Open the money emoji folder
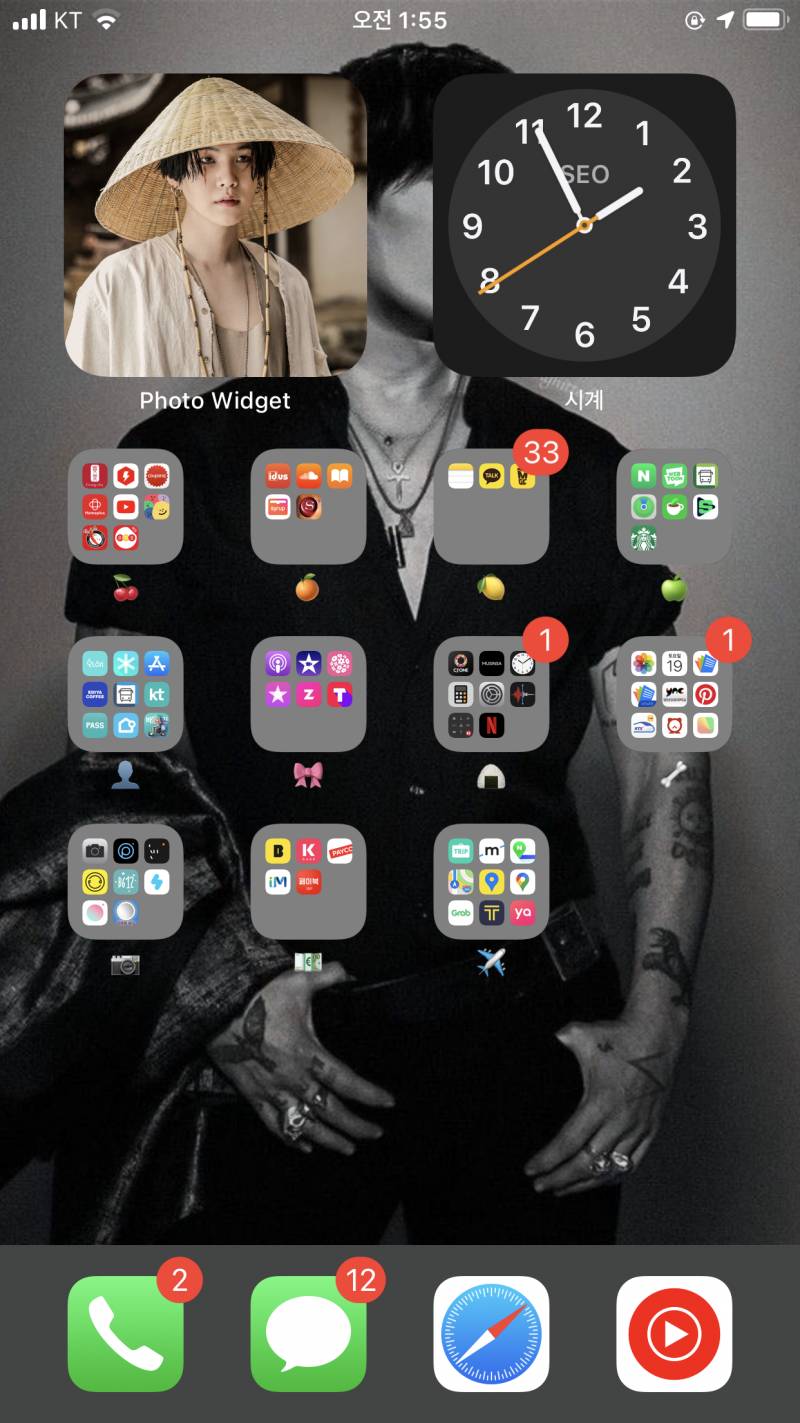This screenshot has width=800, height=1423. [308, 881]
